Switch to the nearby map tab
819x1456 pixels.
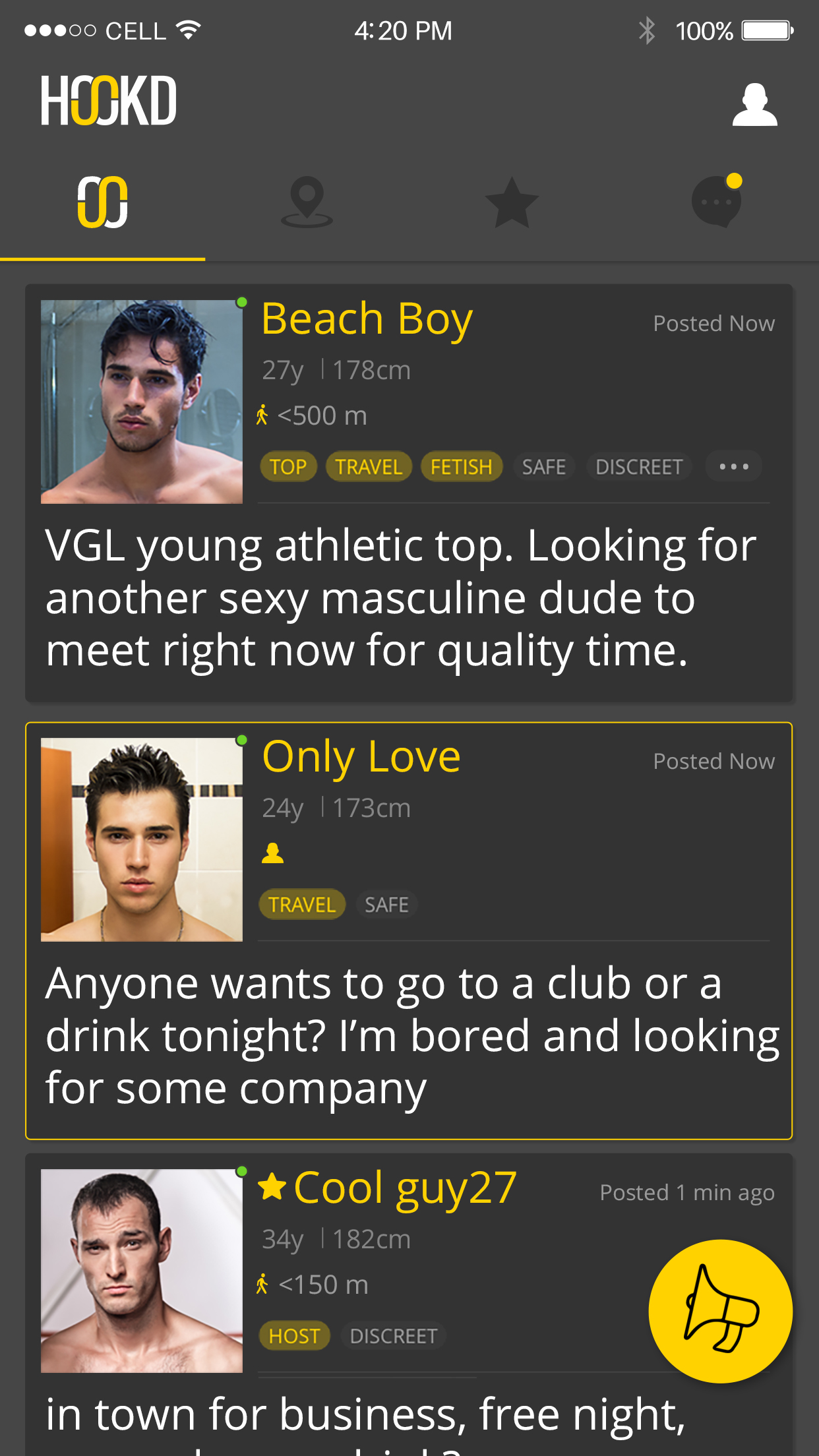(x=307, y=202)
